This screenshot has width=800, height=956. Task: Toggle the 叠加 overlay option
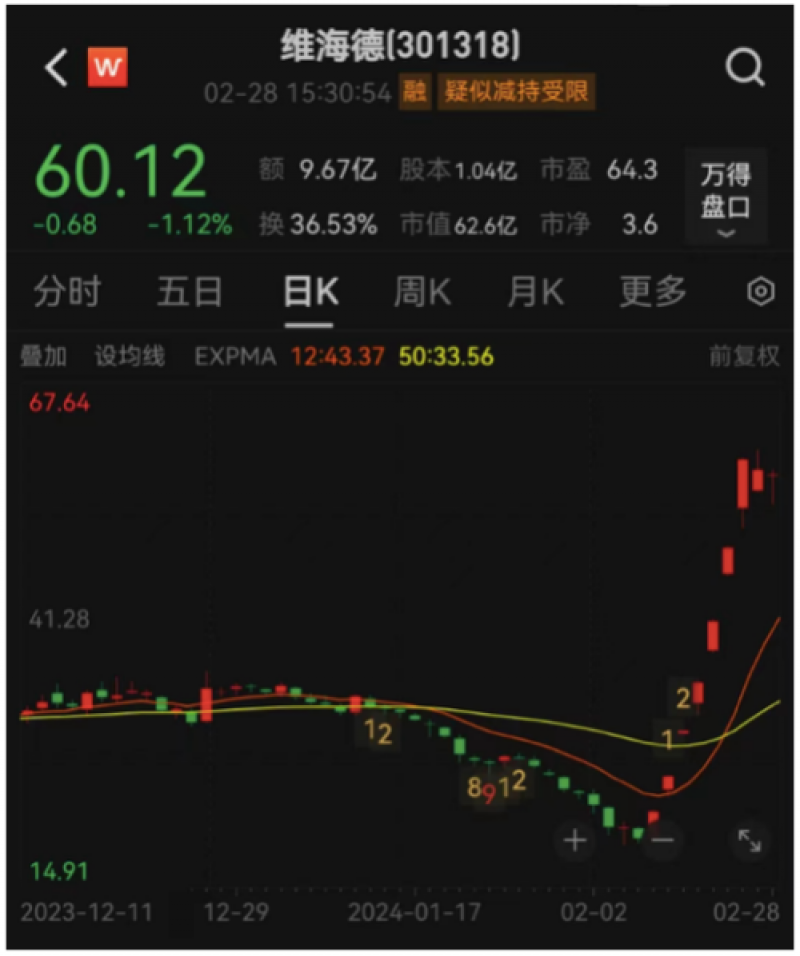[40, 356]
